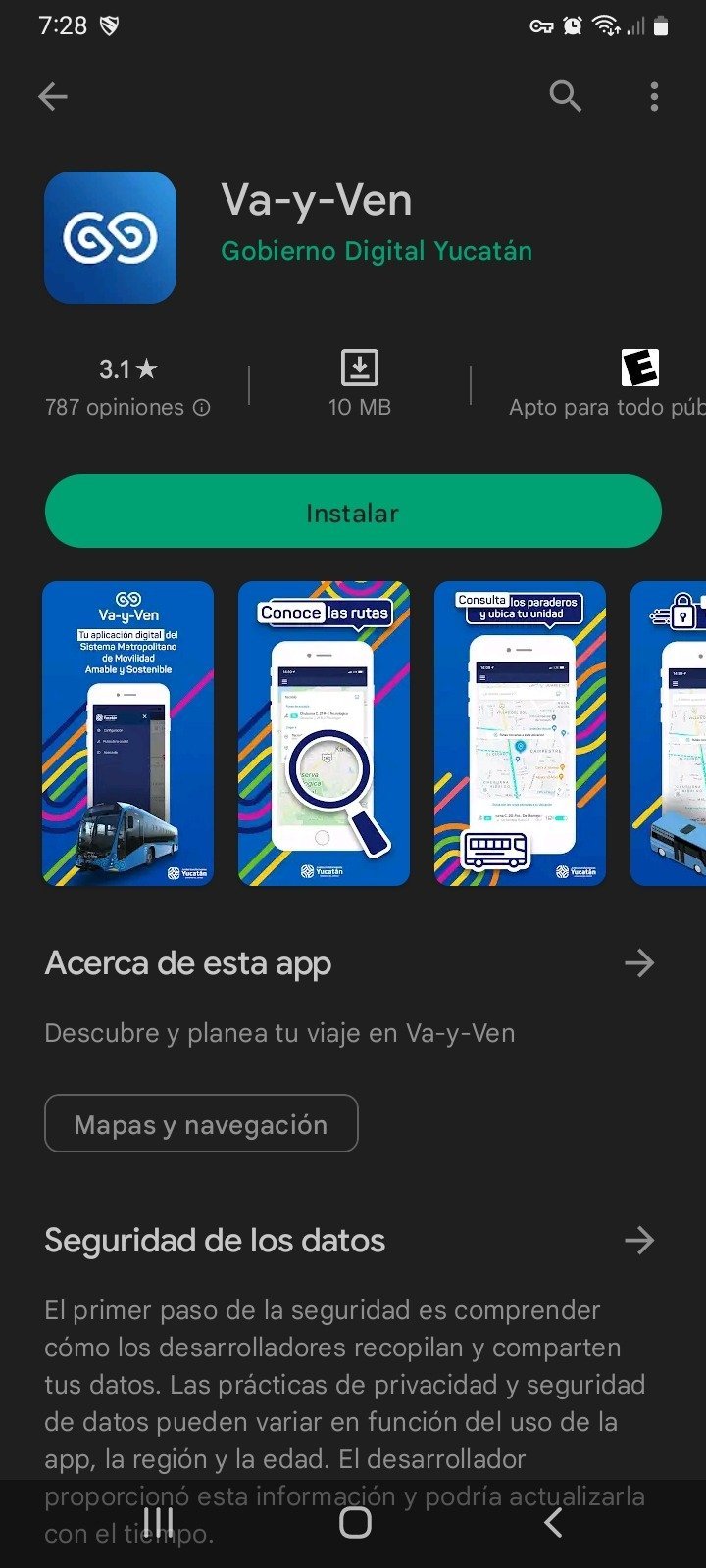Open the Conoce las rutas screenshot
This screenshot has height=1568, width=706.
point(324,733)
